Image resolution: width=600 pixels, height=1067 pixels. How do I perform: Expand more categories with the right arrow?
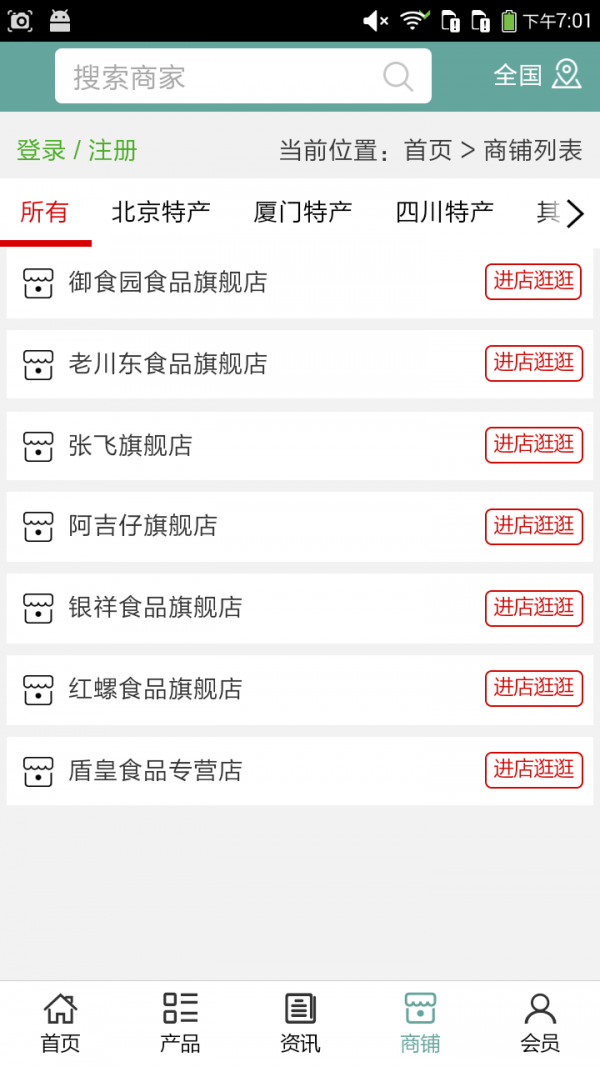[x=576, y=214]
